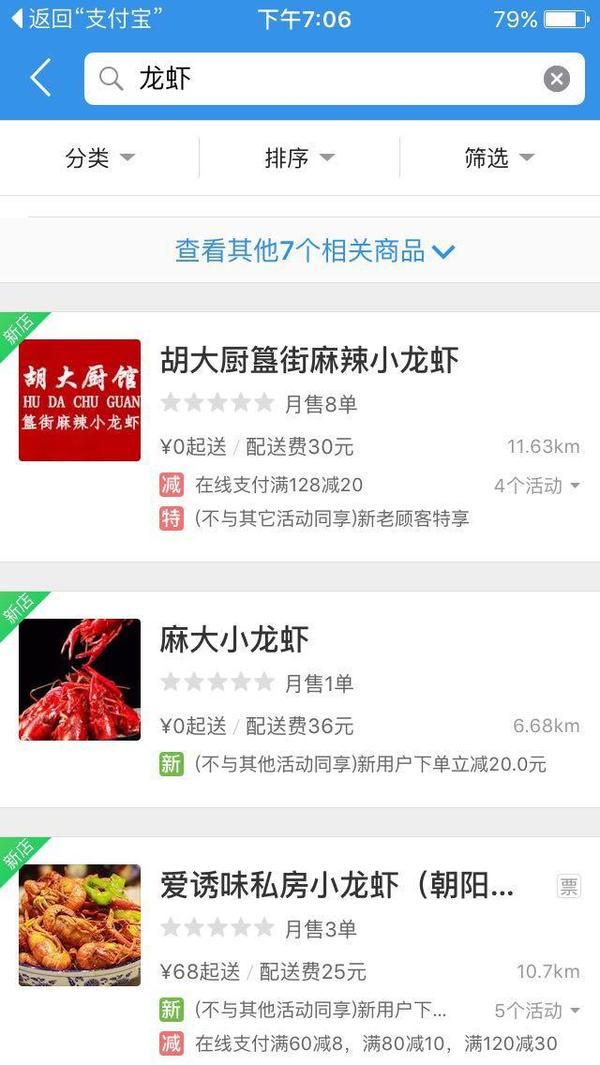Return to 支付宝 via status bar link
The width and height of the screenshot is (600, 1065).
87,18
